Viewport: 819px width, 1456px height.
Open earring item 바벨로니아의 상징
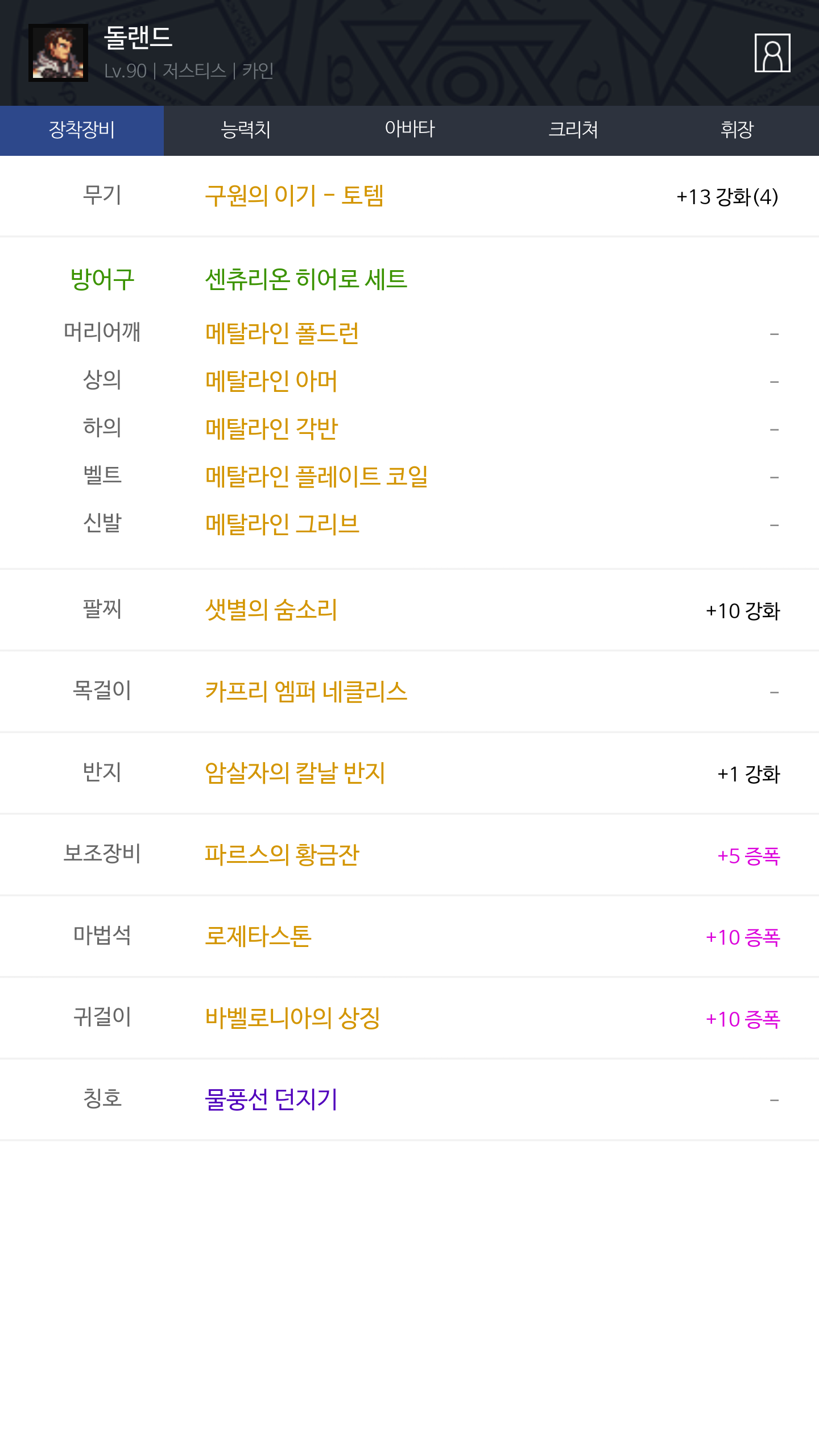(x=292, y=1018)
